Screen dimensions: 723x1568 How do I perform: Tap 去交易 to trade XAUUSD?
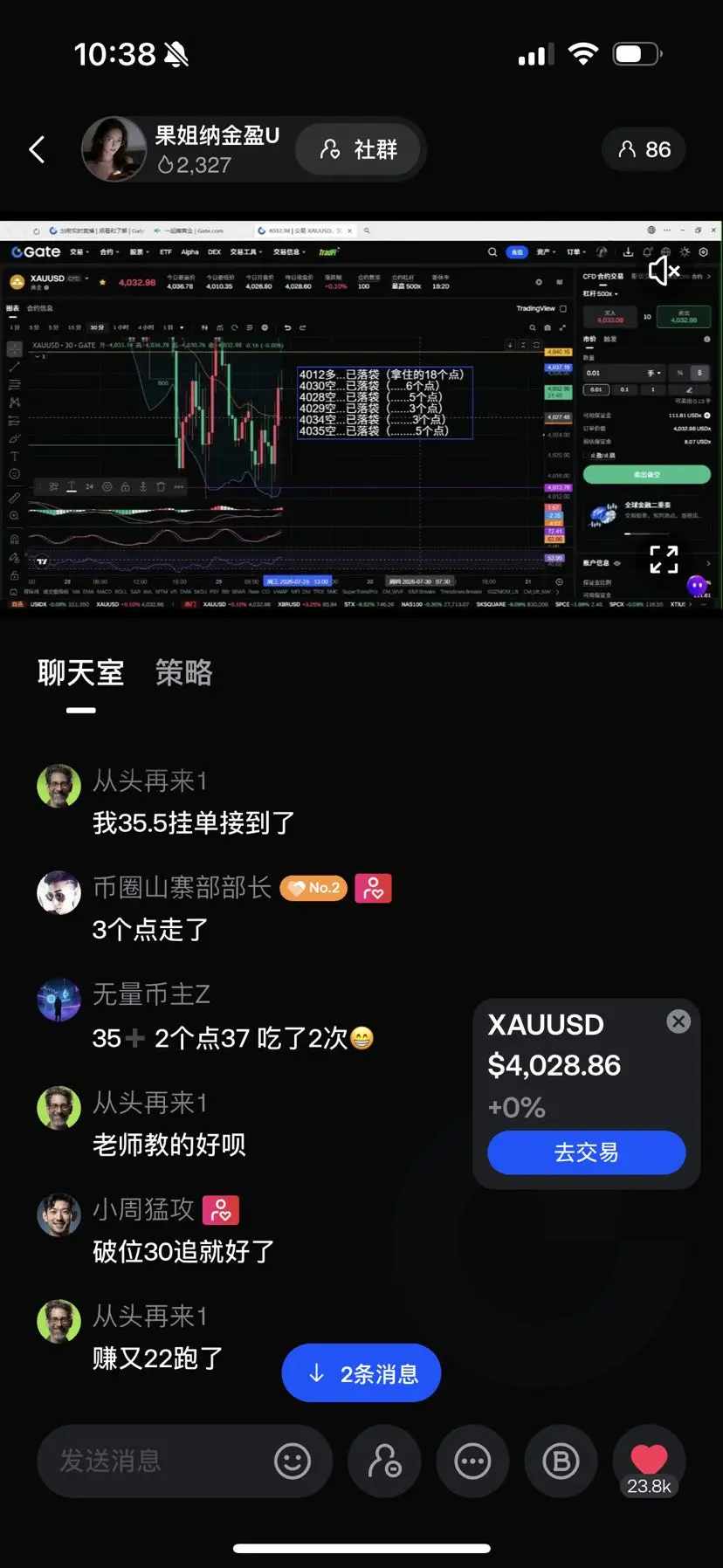point(586,1152)
